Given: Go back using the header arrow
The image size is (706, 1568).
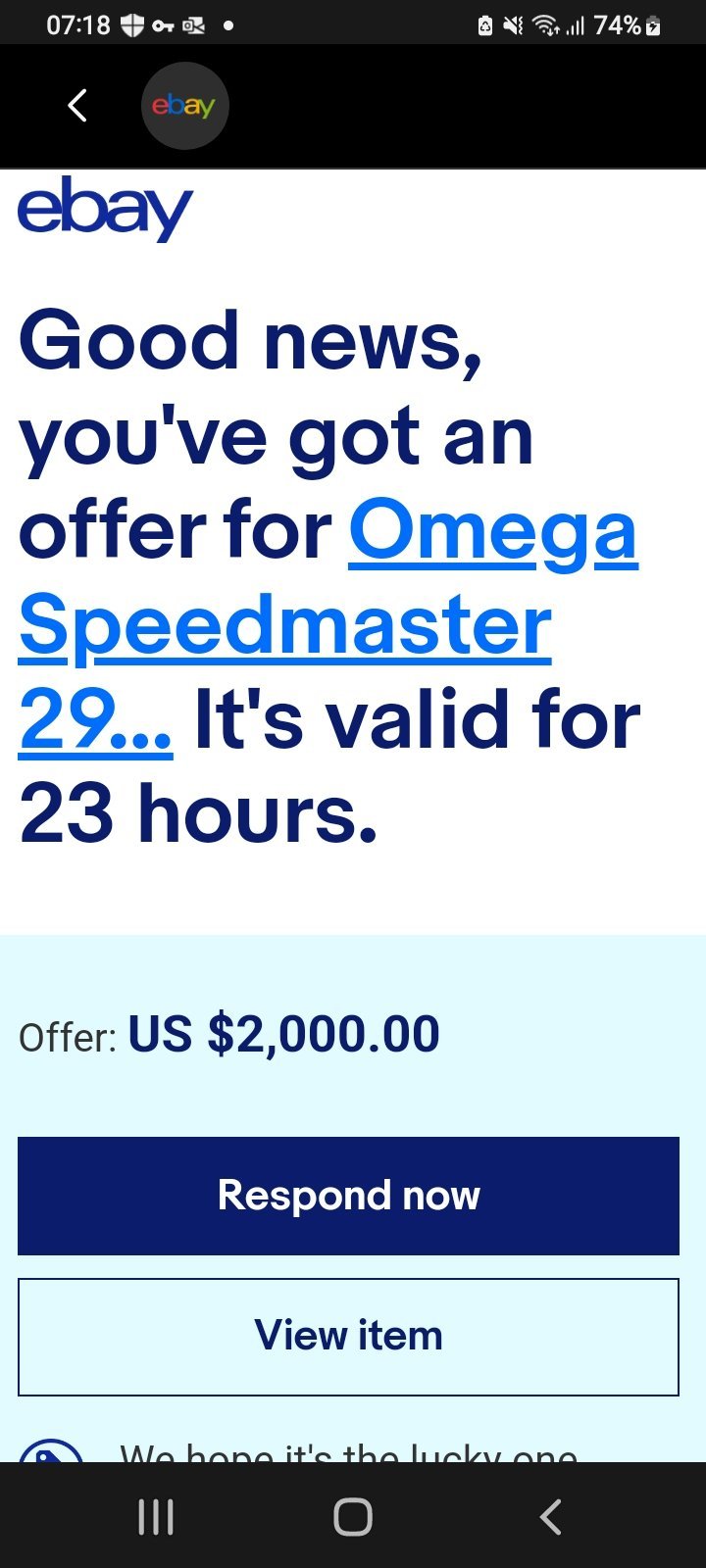Looking at the screenshot, I should point(77,106).
